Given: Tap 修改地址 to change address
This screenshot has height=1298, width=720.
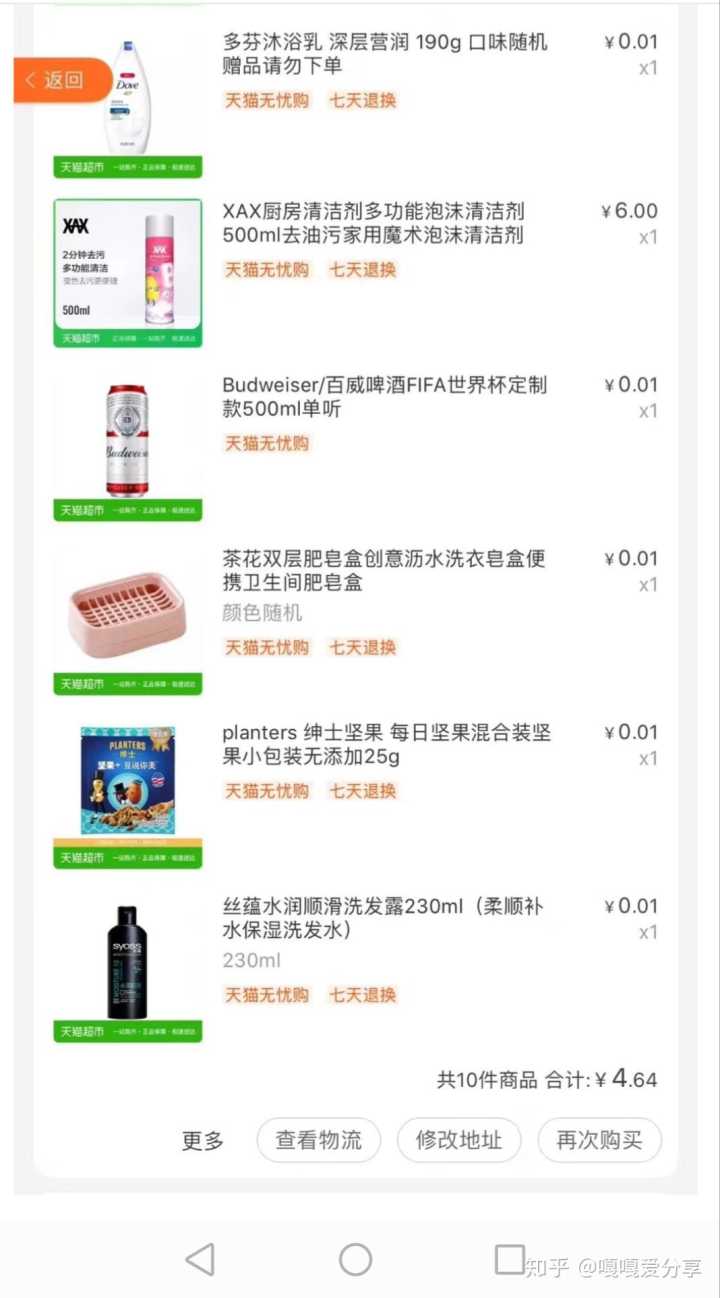Looking at the screenshot, I should 459,1140.
